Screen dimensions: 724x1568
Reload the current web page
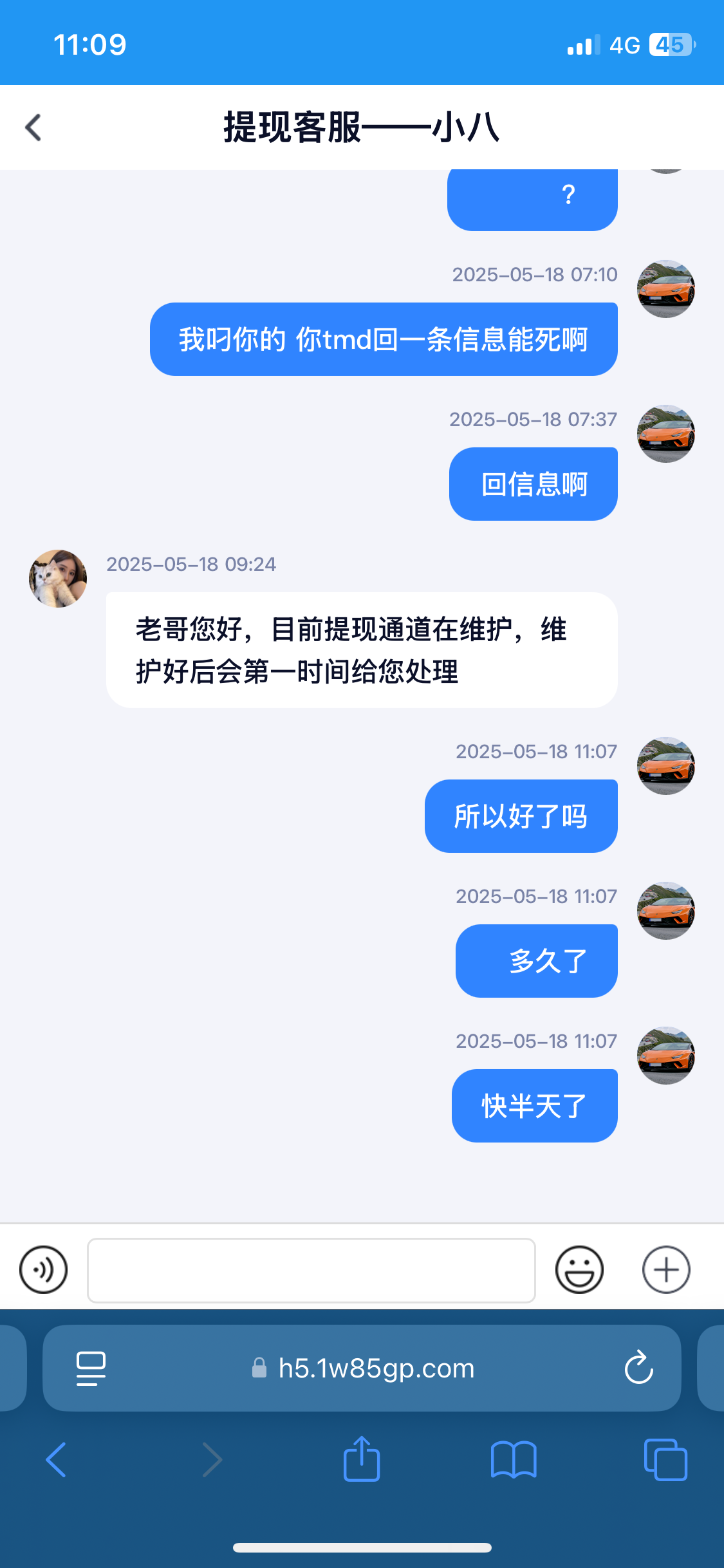tap(638, 1368)
